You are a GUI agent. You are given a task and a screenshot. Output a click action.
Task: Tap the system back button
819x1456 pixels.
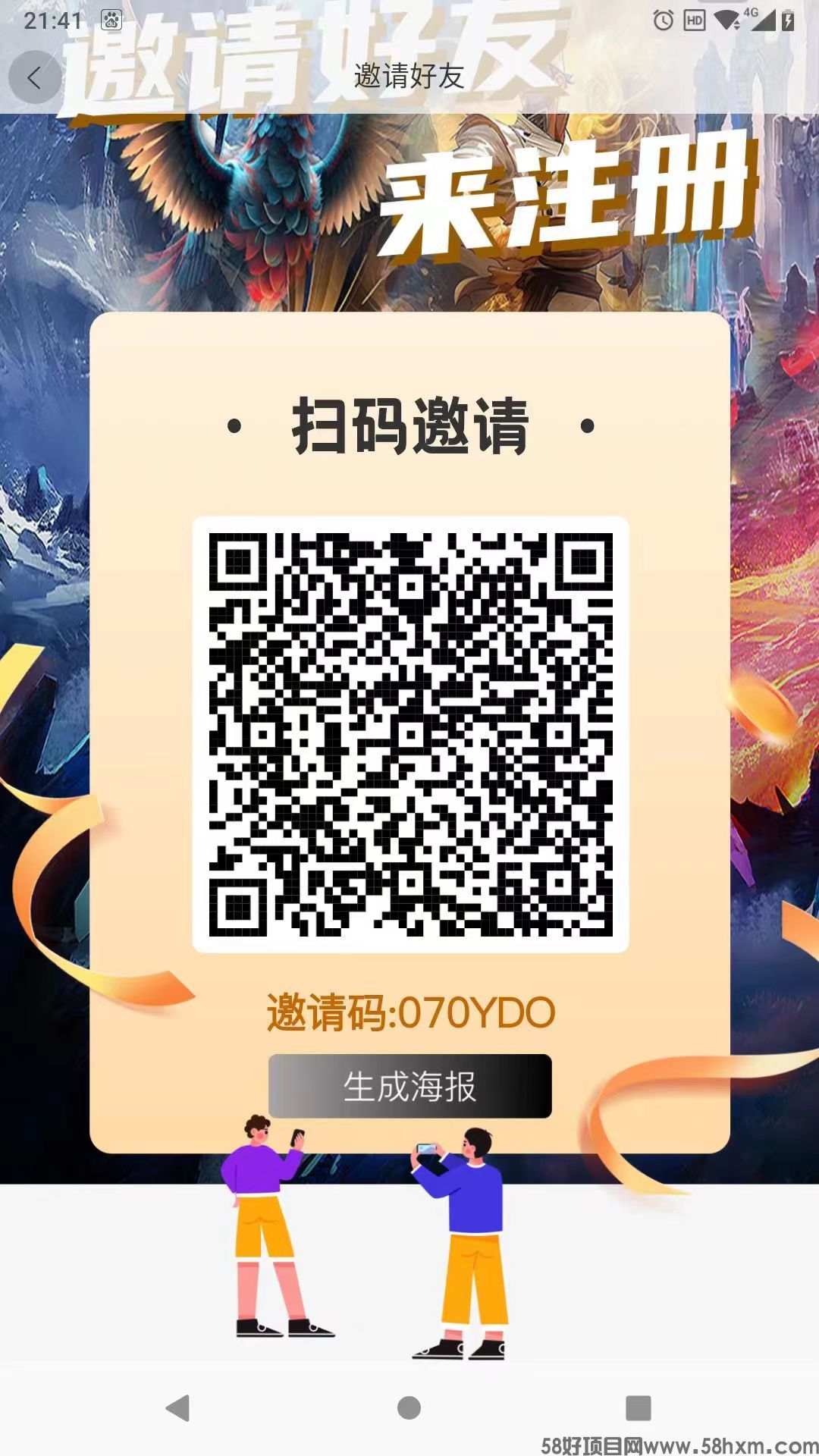(x=178, y=1408)
